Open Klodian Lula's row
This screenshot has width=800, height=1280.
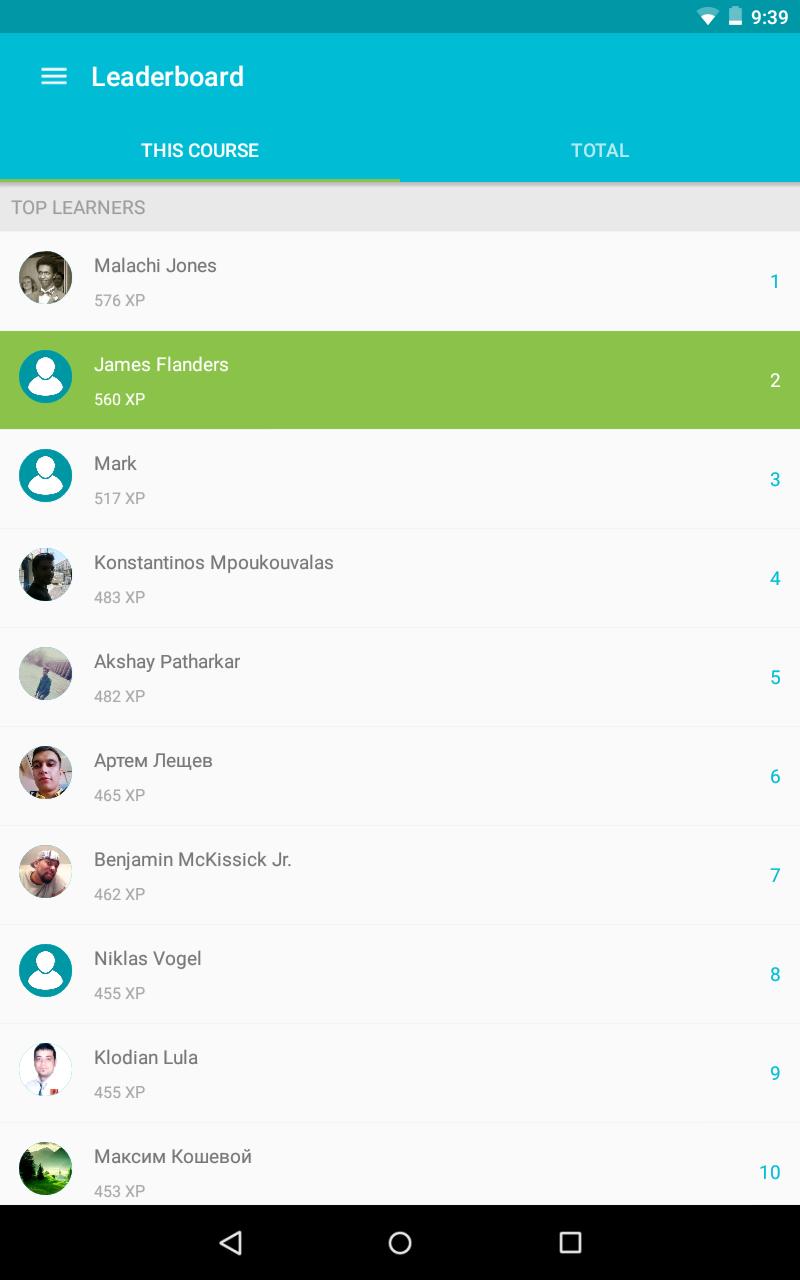point(400,1073)
